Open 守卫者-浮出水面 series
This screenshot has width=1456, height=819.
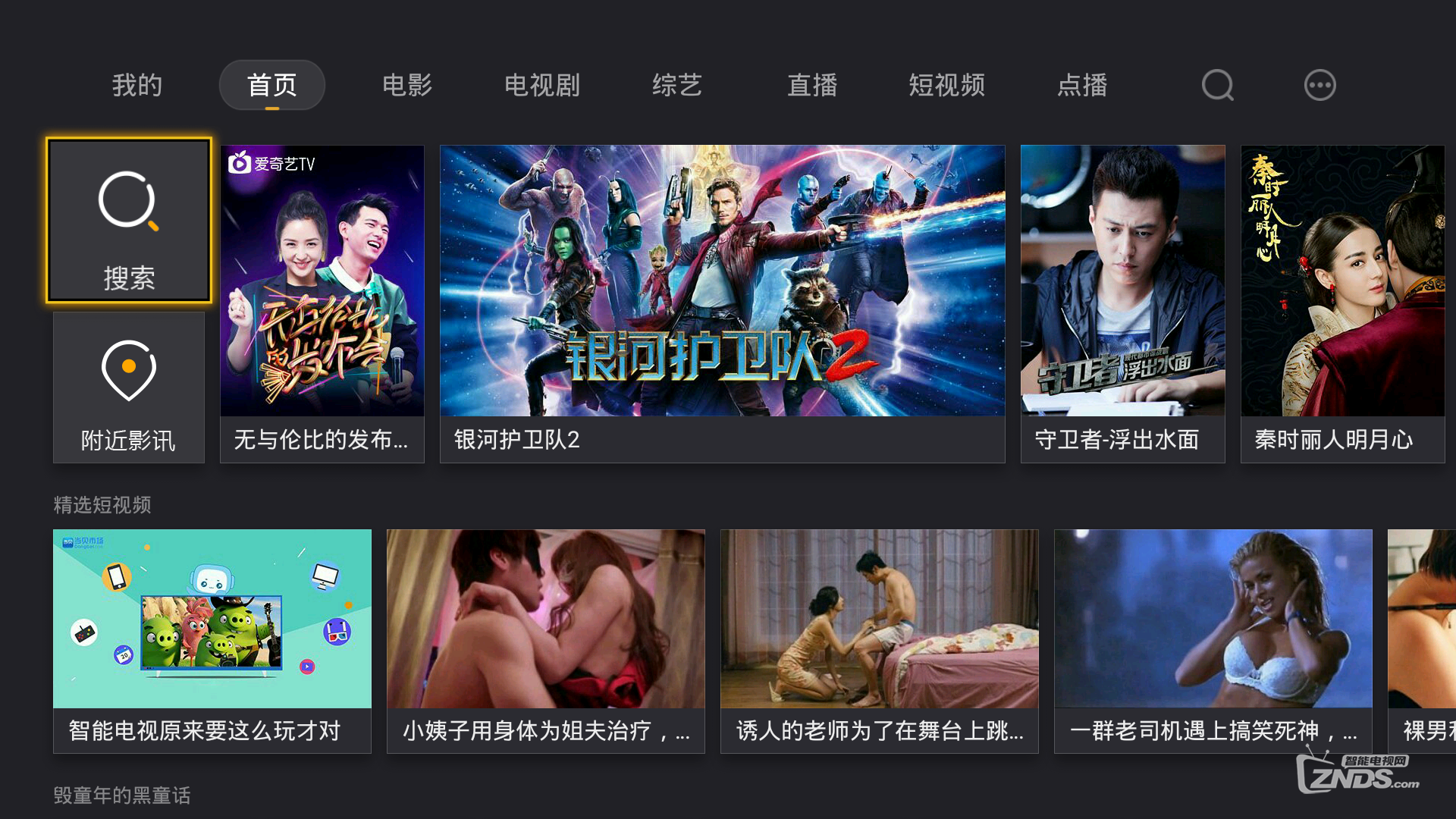click(1122, 303)
